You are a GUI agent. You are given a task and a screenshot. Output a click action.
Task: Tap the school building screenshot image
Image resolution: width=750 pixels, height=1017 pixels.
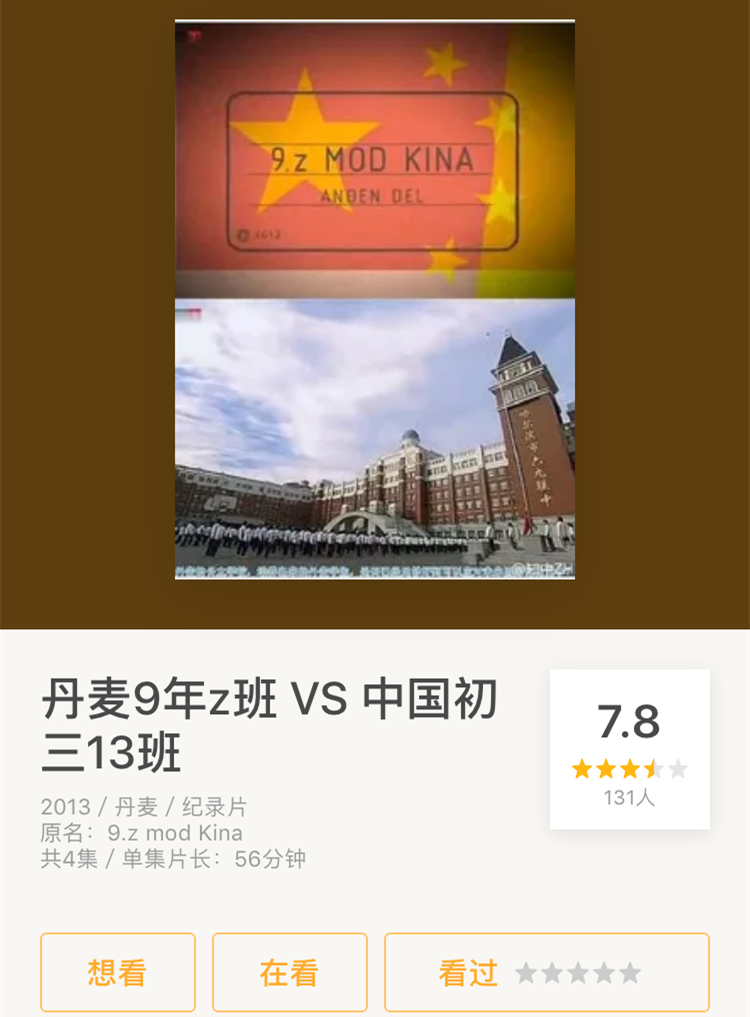tap(375, 440)
